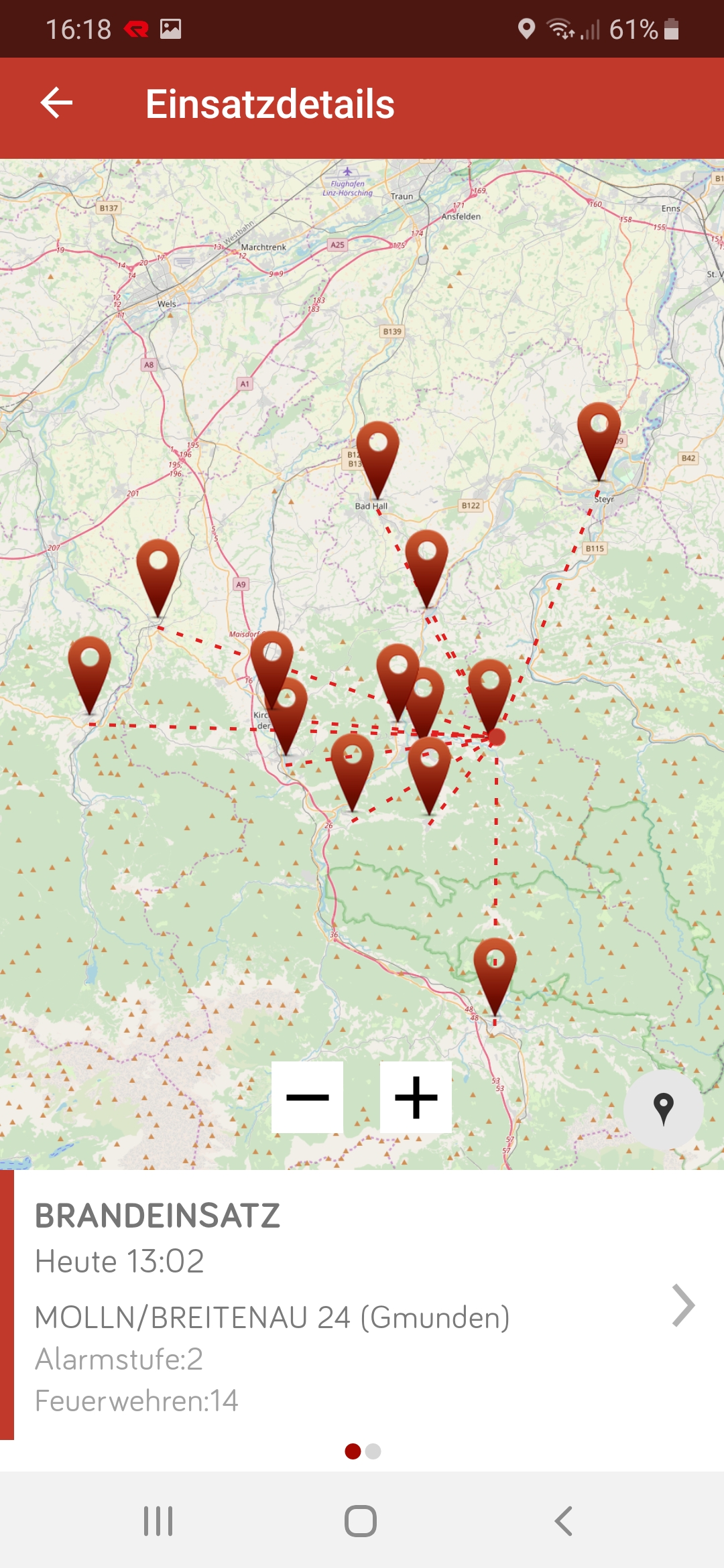This screenshot has height=1568, width=724.
Task: Zoom in the map with plus button
Action: pyautogui.click(x=416, y=1097)
